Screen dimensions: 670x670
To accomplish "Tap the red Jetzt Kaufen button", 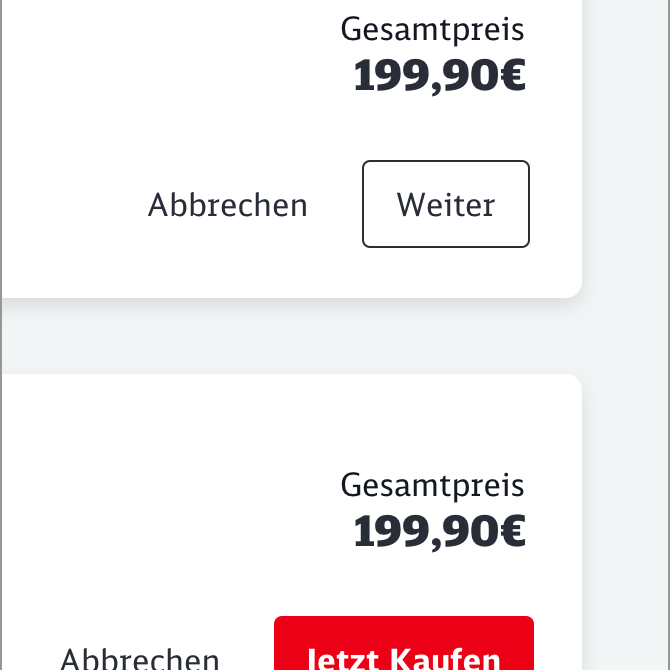I will coord(403,648).
